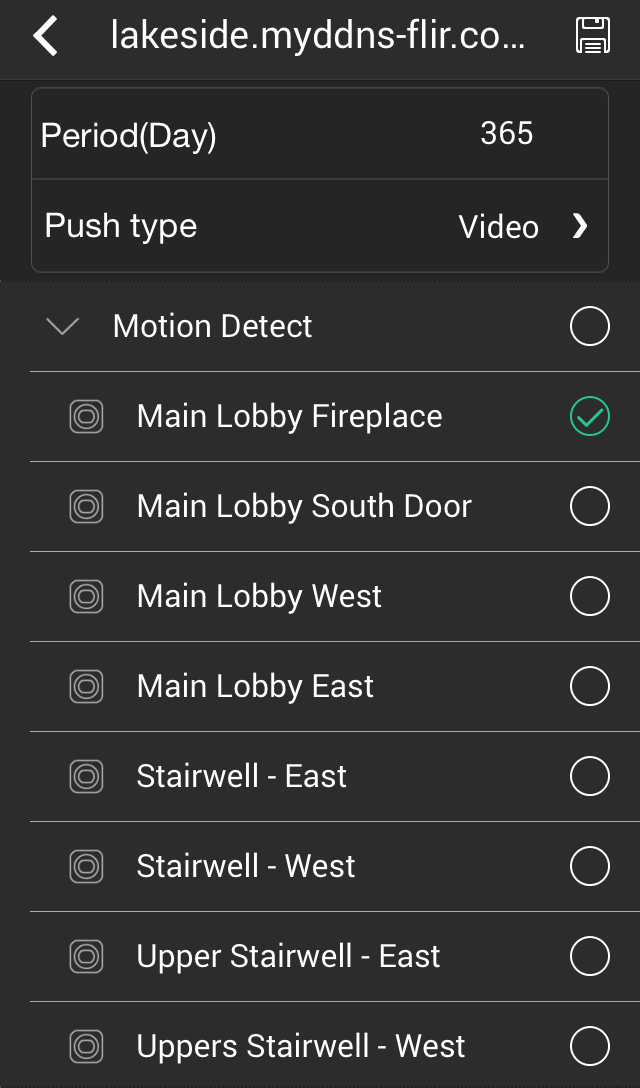Save settings with the floppy disk icon
Viewport: 640px width, 1088px height.
(593, 36)
